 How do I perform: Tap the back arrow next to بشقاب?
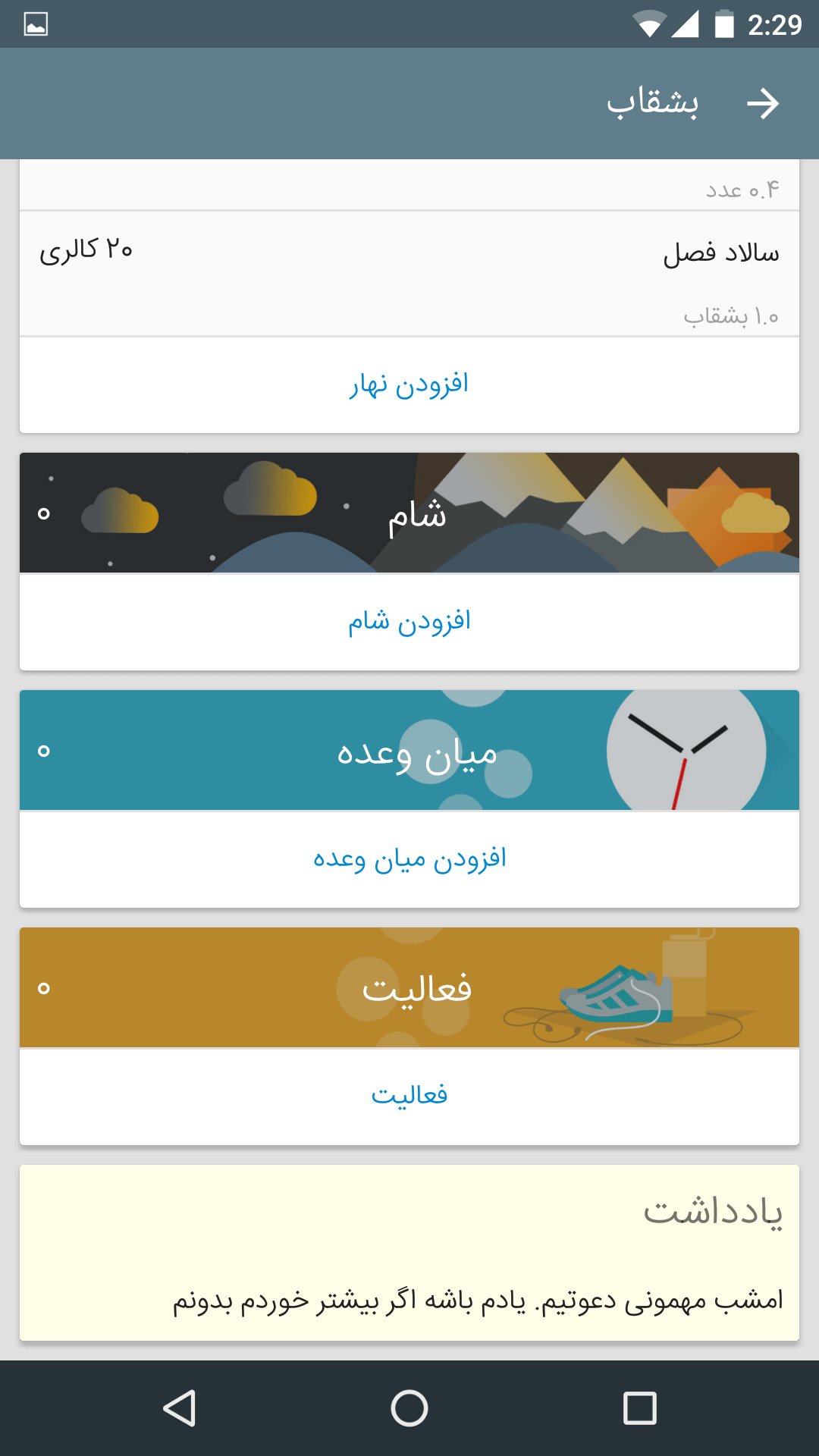(762, 104)
